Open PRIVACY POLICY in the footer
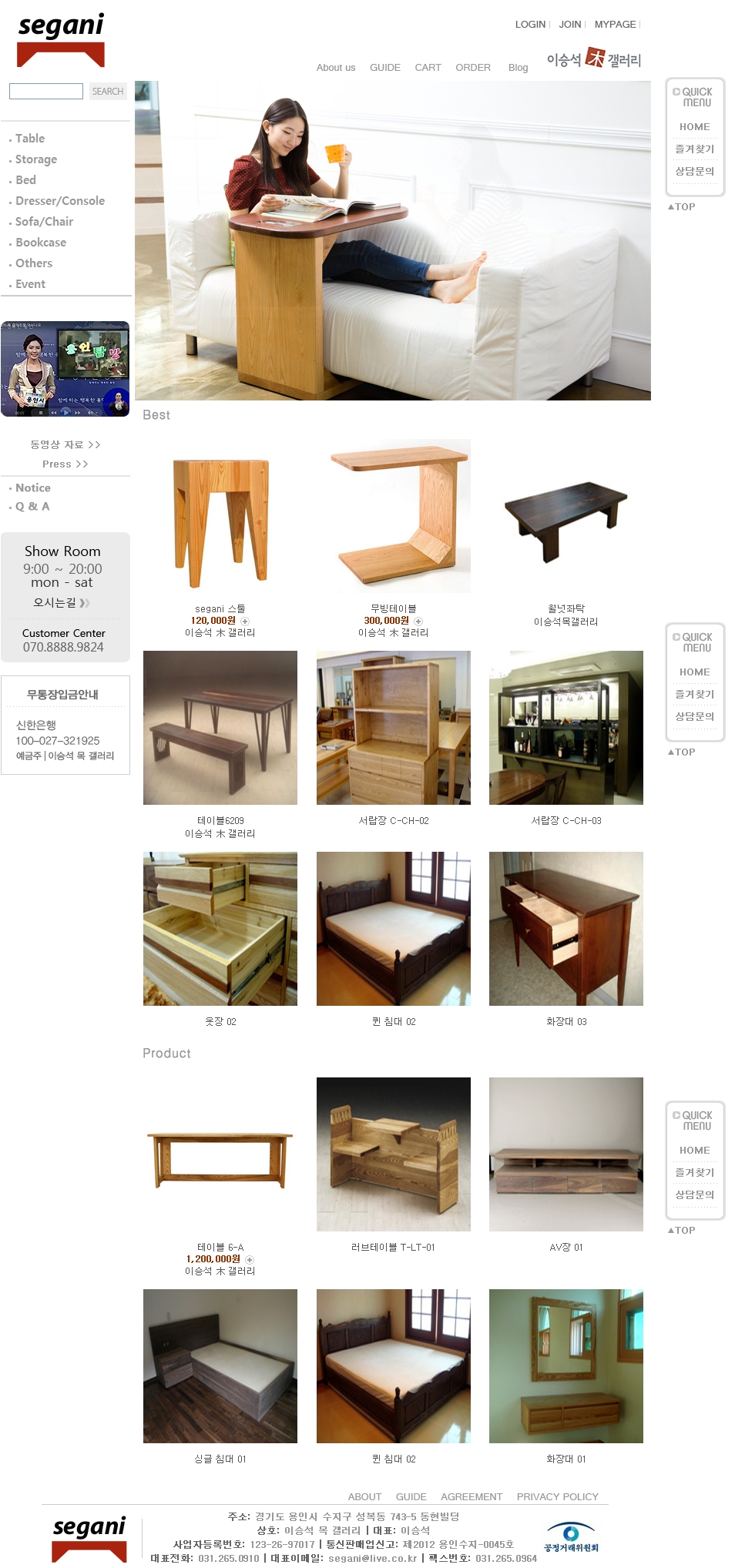This screenshot has width=735, height=1568. (557, 1496)
